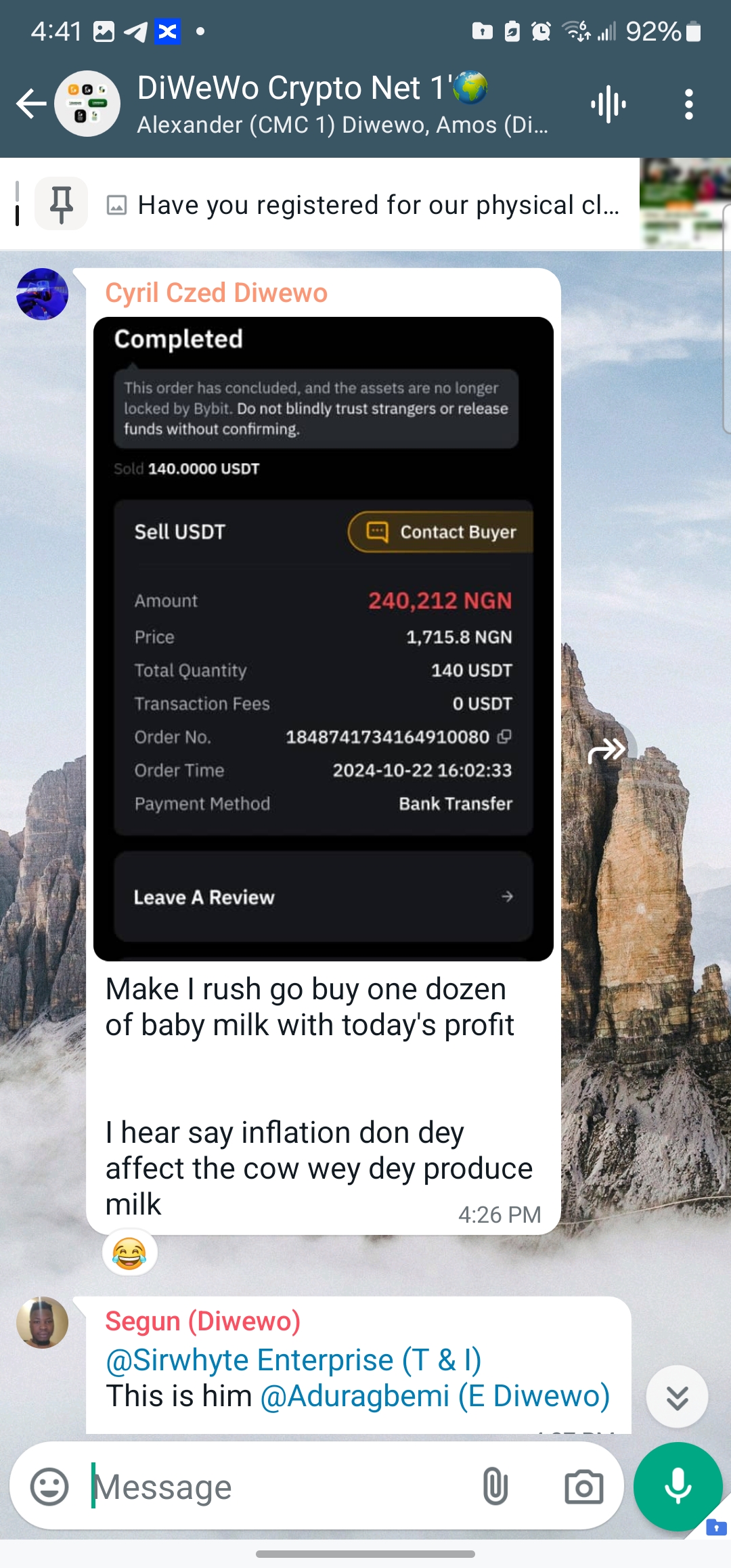
Task: Record a voice message
Action: (x=678, y=1487)
